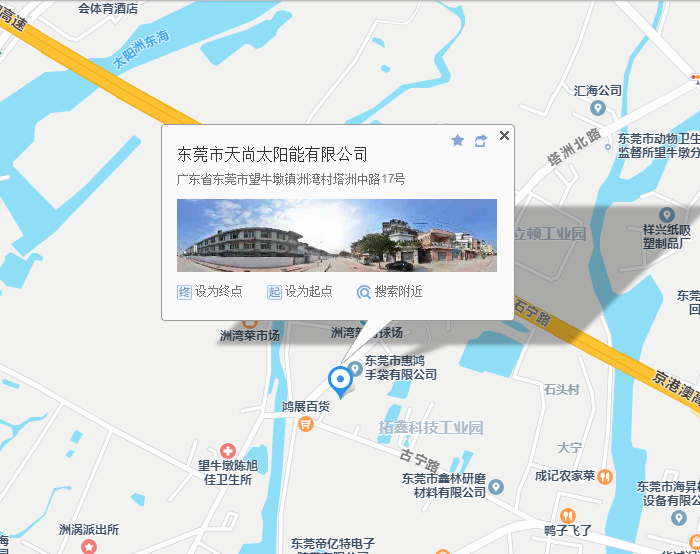Select 设为终点 to set as destination
The width and height of the screenshot is (700, 554).
209,292
